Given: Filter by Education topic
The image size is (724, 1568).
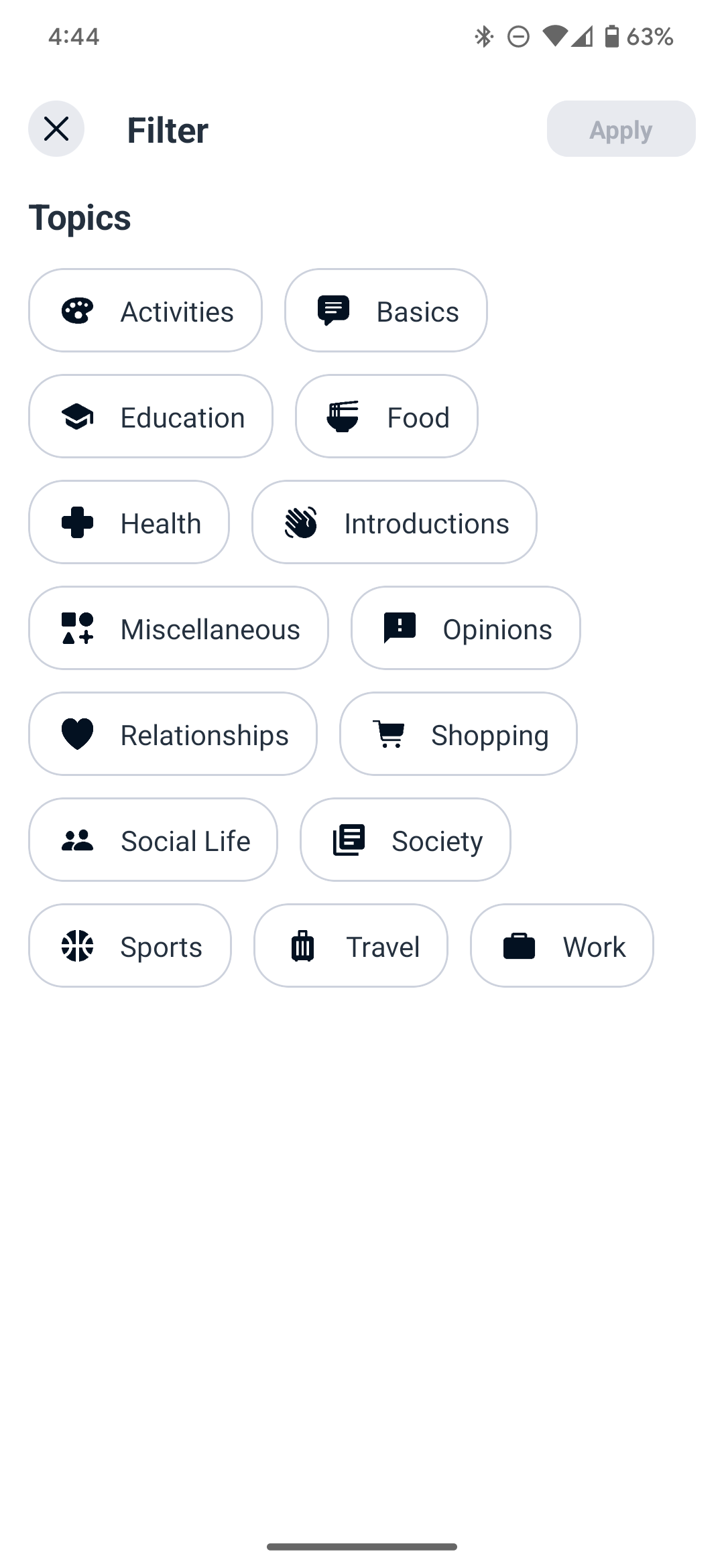Looking at the screenshot, I should coord(151,417).
